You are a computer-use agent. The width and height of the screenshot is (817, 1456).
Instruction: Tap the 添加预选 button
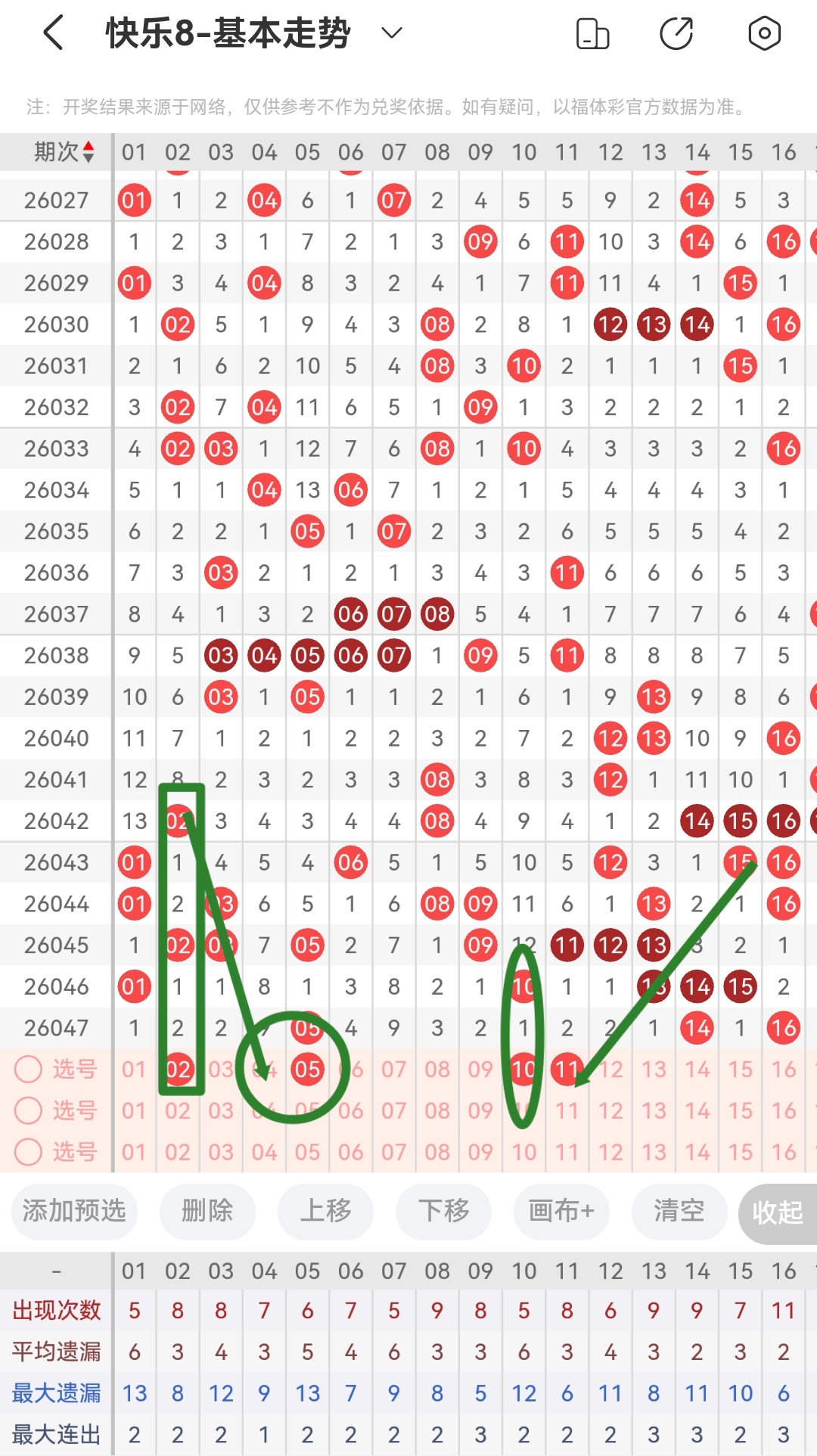[x=74, y=1211]
